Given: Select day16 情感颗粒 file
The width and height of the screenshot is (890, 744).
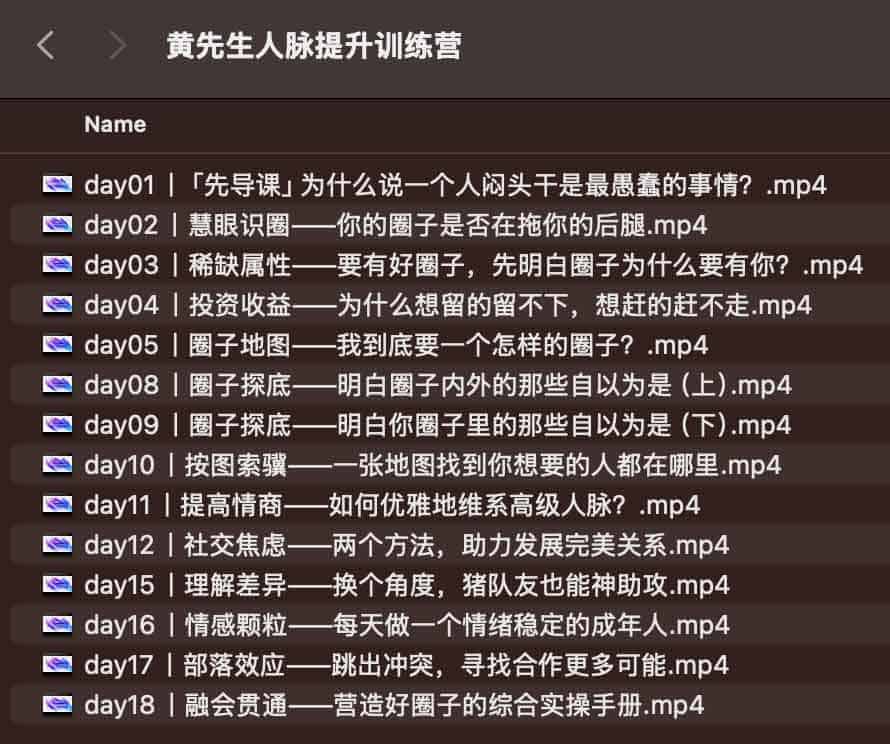Looking at the screenshot, I should click(406, 625).
